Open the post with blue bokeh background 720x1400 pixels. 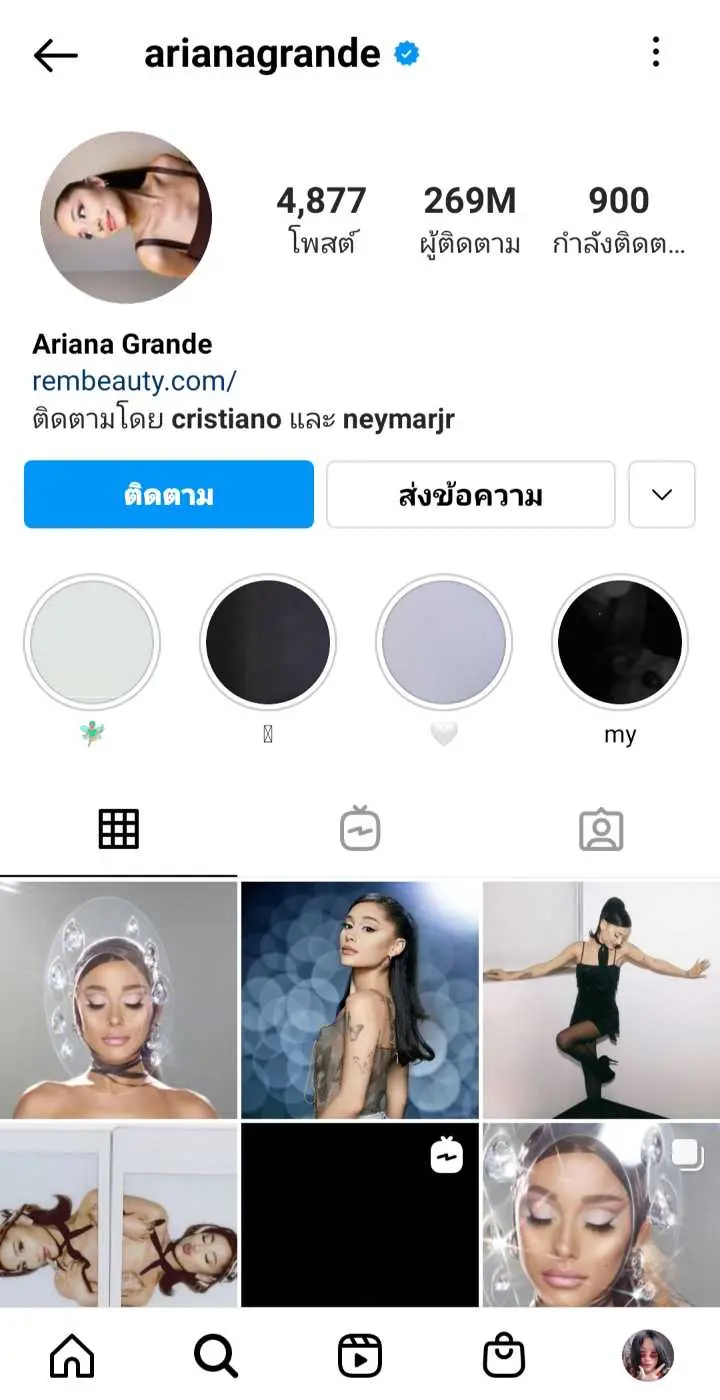click(360, 999)
